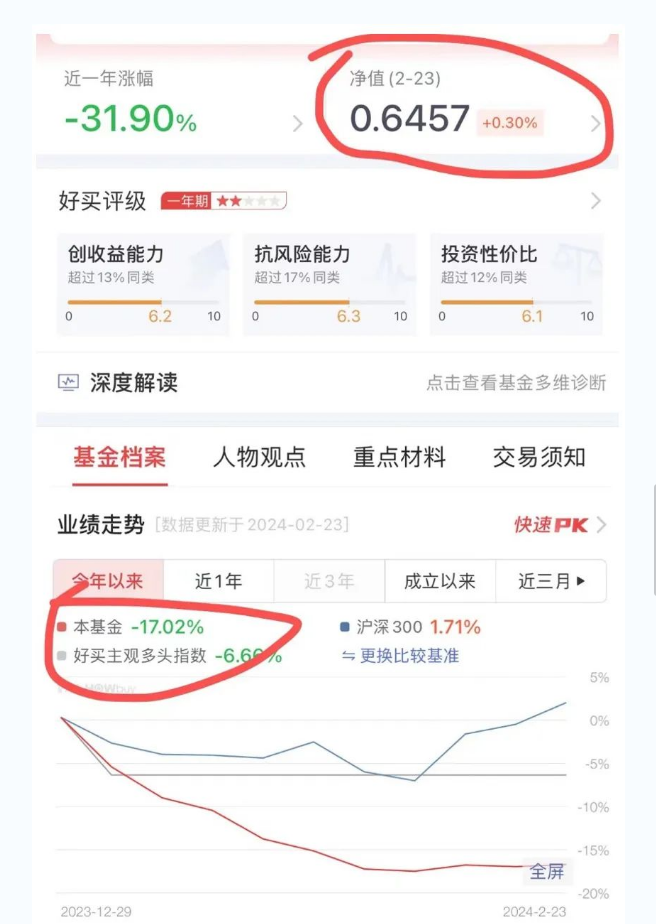
Task: Go to the 交易须知 tab
Action: [x=539, y=458]
